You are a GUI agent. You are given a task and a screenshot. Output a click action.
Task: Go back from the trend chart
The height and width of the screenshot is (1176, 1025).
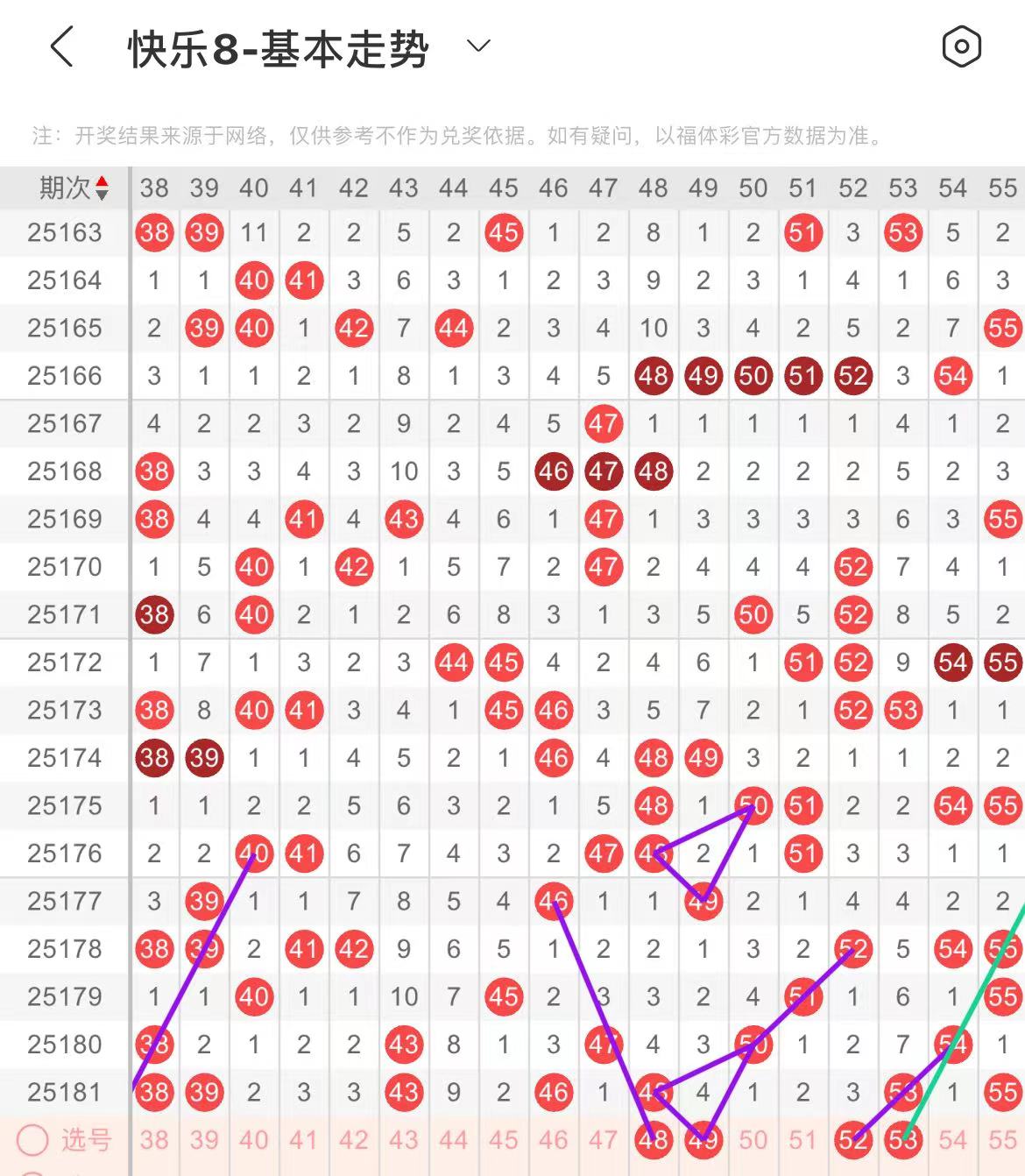[61, 46]
